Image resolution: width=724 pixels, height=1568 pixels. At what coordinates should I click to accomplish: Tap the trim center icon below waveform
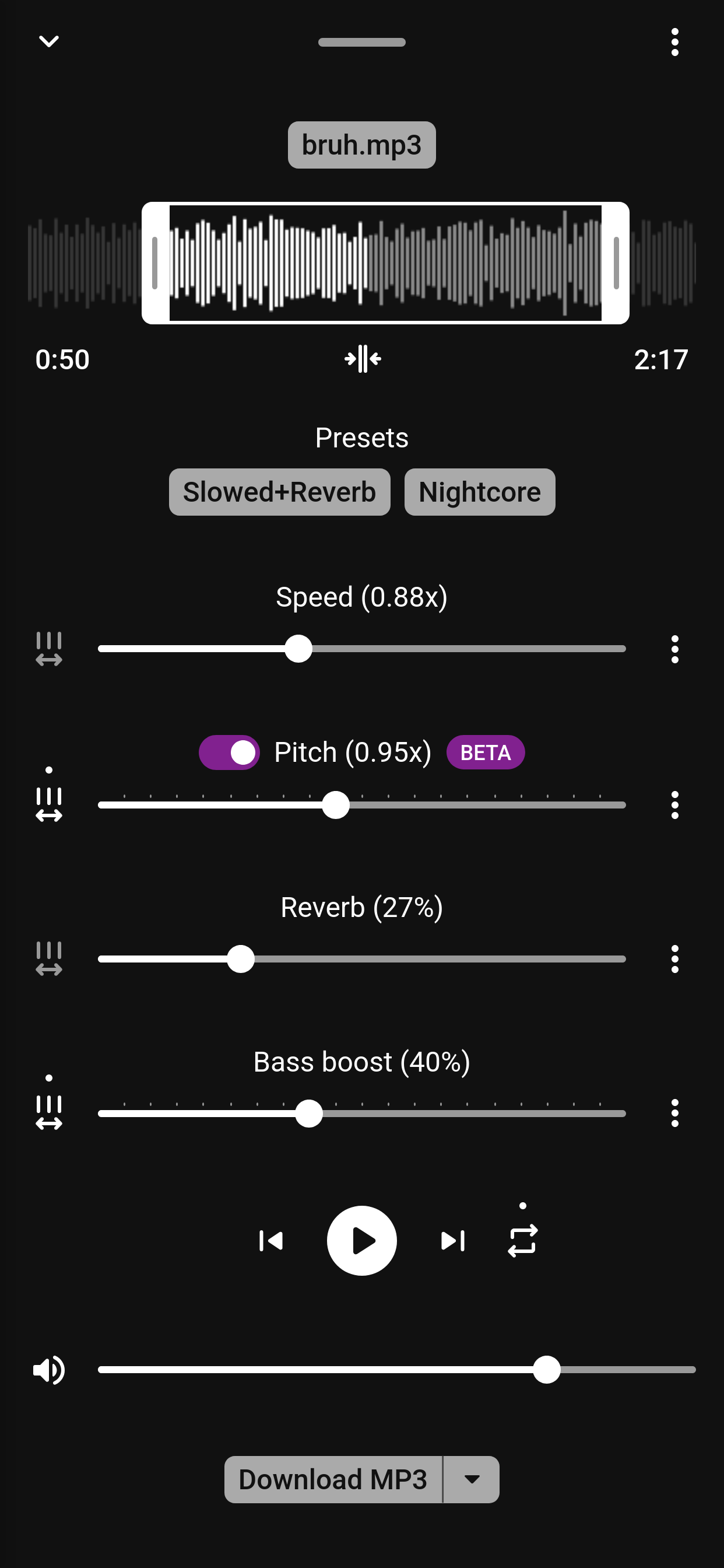tap(363, 359)
